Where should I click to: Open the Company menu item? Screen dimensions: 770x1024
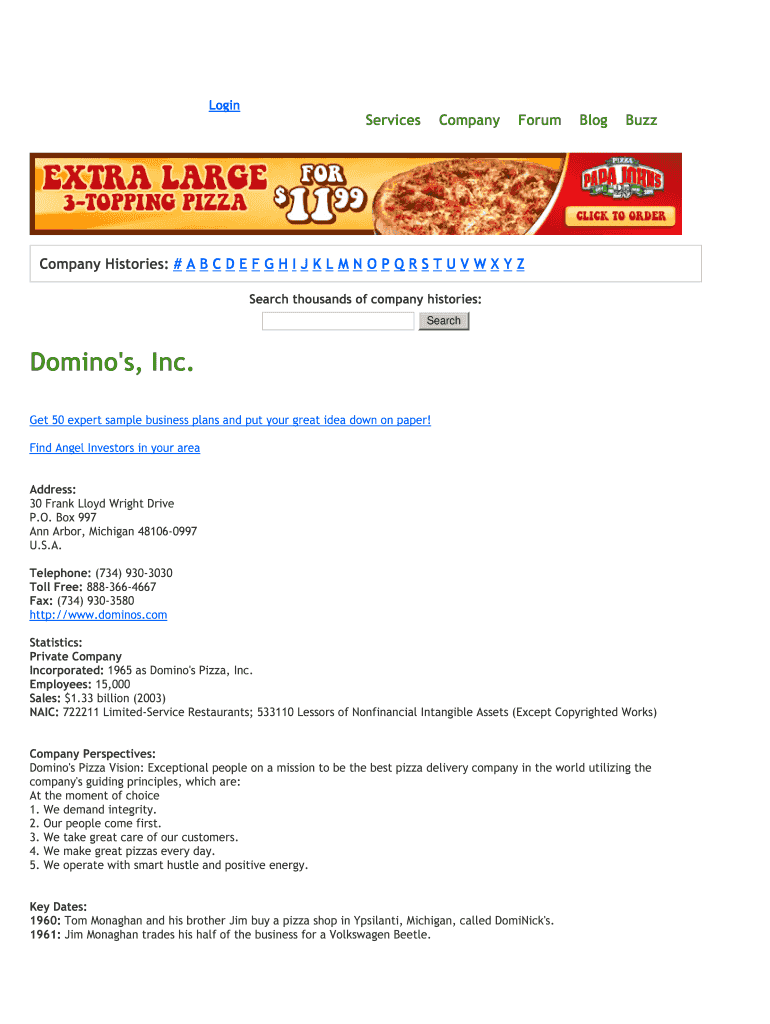469,120
